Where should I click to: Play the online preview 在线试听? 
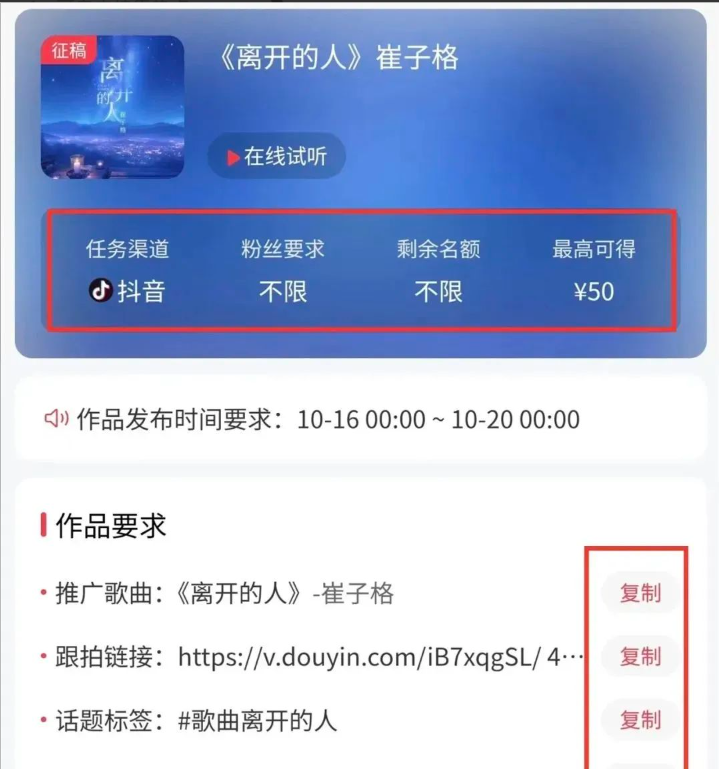tap(276, 157)
